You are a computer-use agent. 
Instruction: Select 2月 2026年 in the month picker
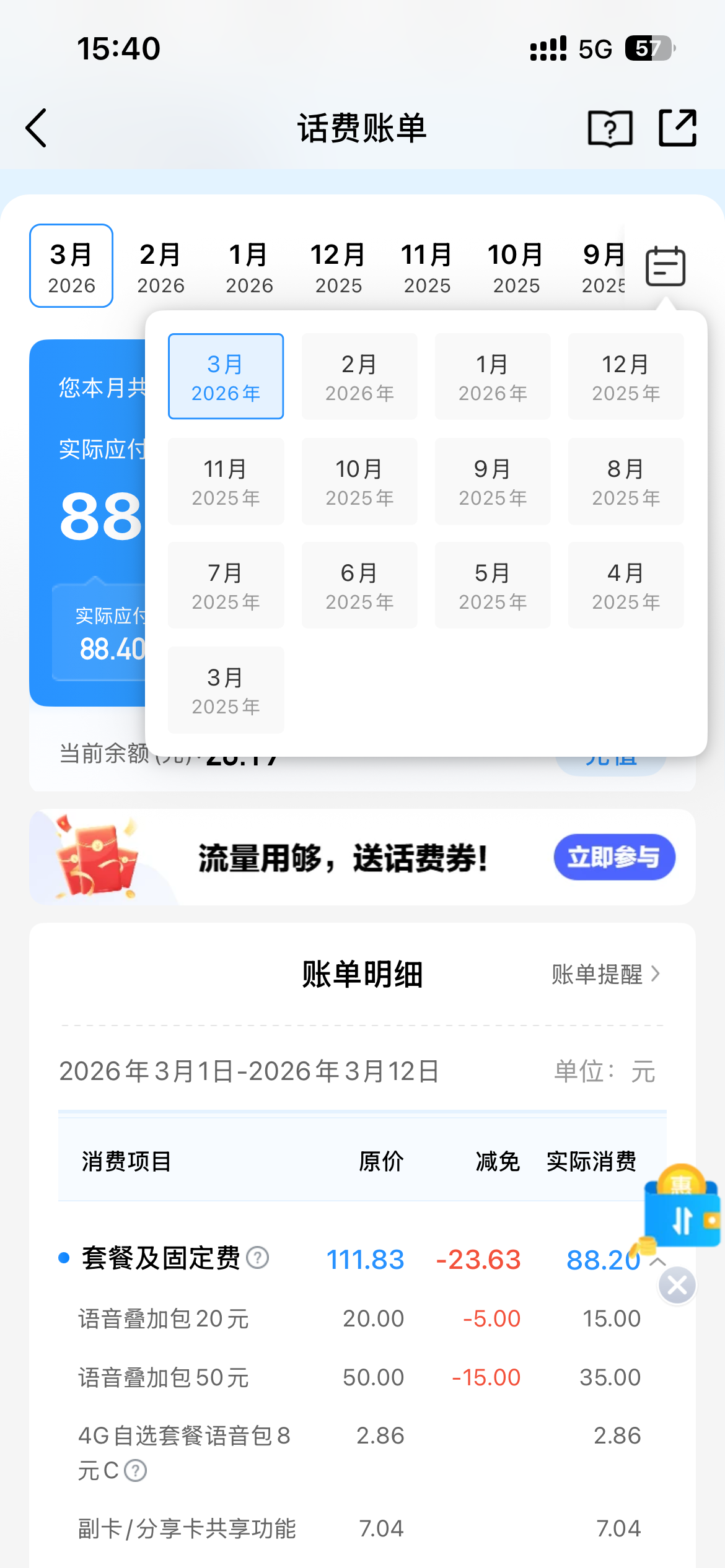pyautogui.click(x=359, y=377)
